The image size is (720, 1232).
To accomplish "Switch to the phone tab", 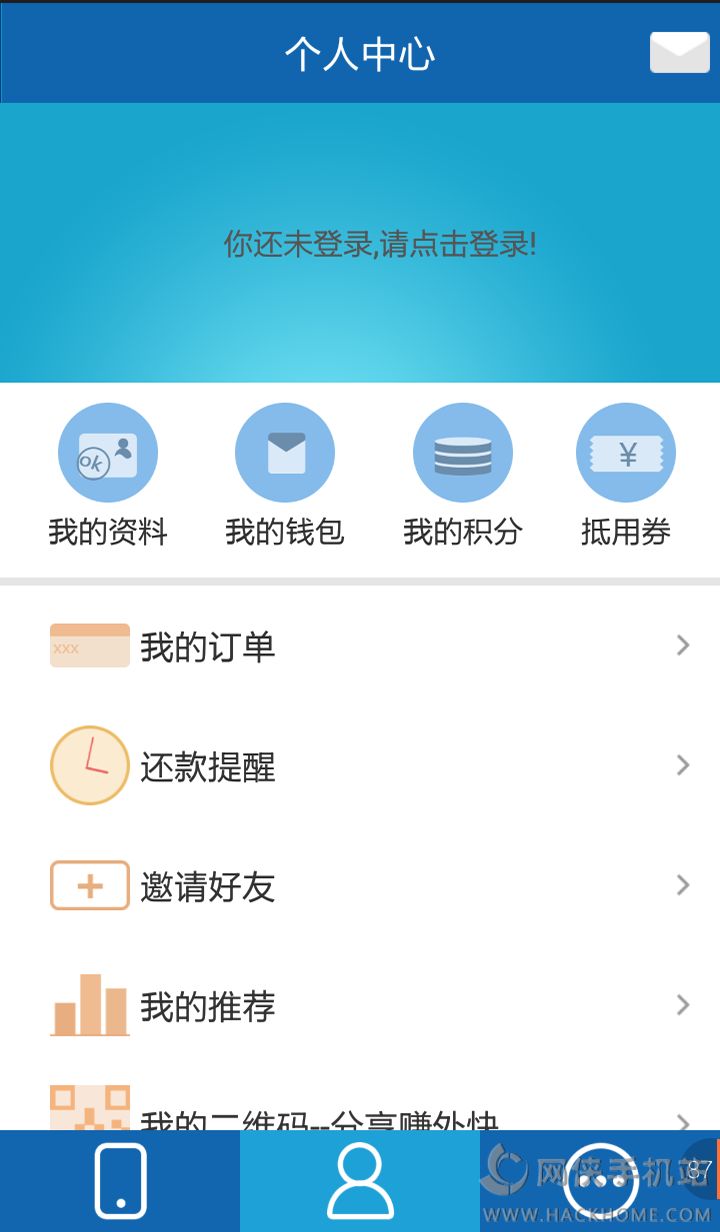I will tap(120, 1181).
